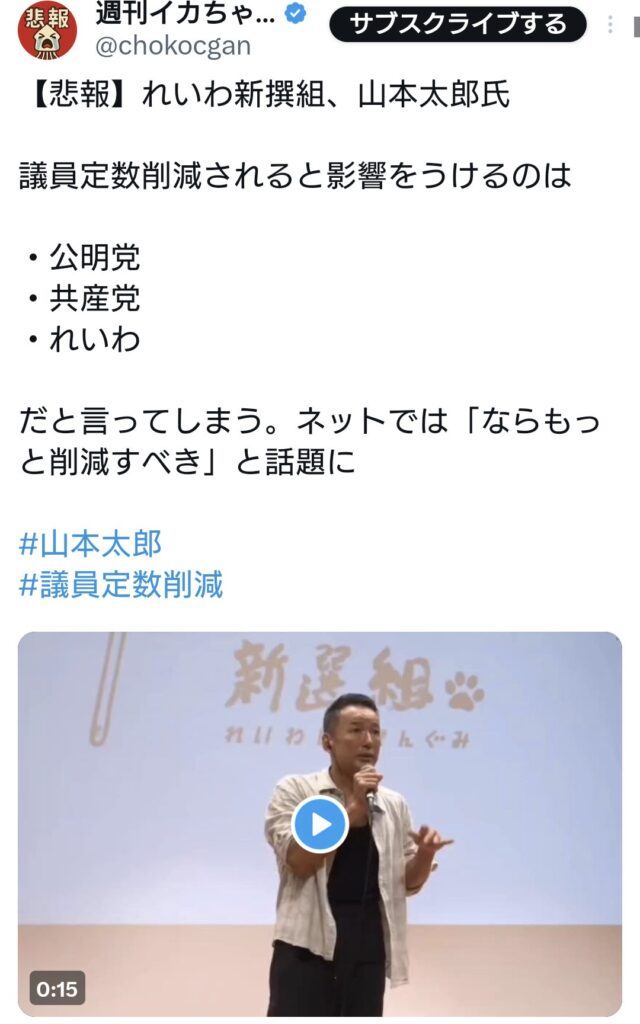The image size is (640, 1024).
Task: Open the #山本太郎 hashtag
Action: click(90, 544)
